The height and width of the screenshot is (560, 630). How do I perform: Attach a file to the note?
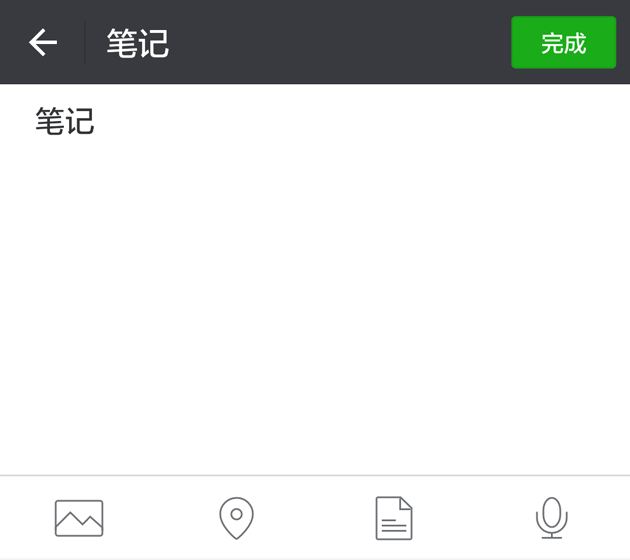pos(393,518)
